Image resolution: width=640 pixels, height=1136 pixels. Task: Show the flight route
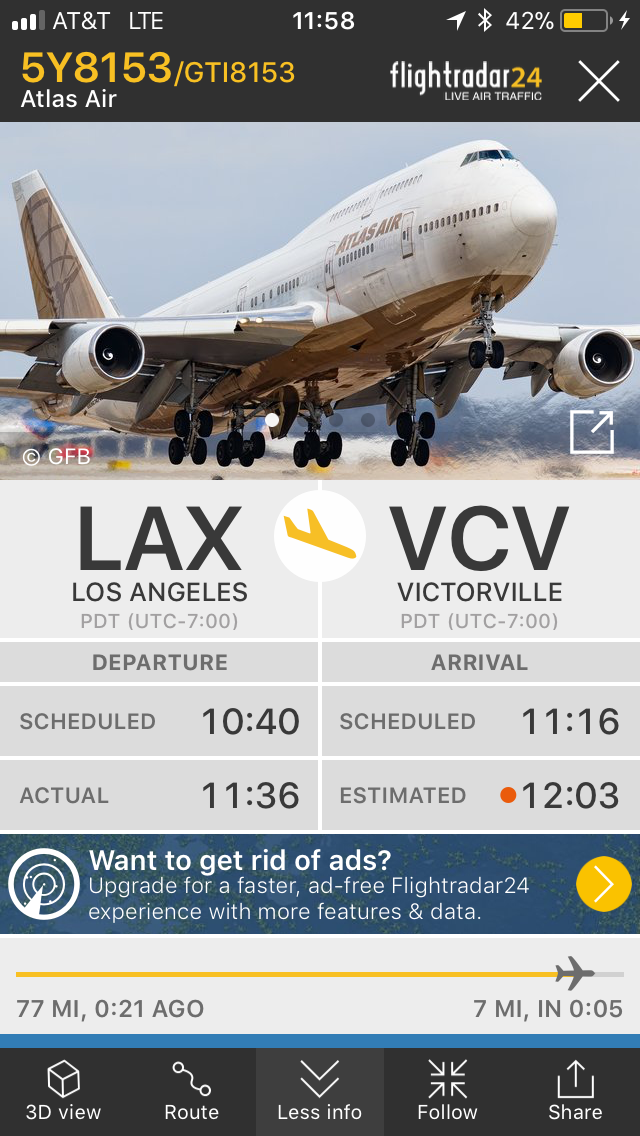pyautogui.click(x=191, y=1091)
